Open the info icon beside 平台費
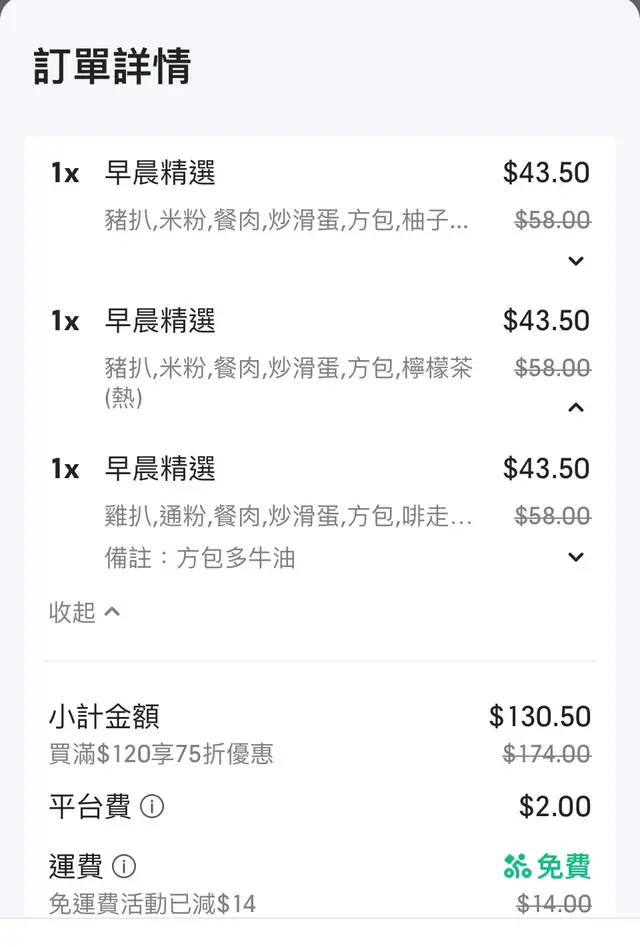The width and height of the screenshot is (640, 947). click(x=152, y=807)
